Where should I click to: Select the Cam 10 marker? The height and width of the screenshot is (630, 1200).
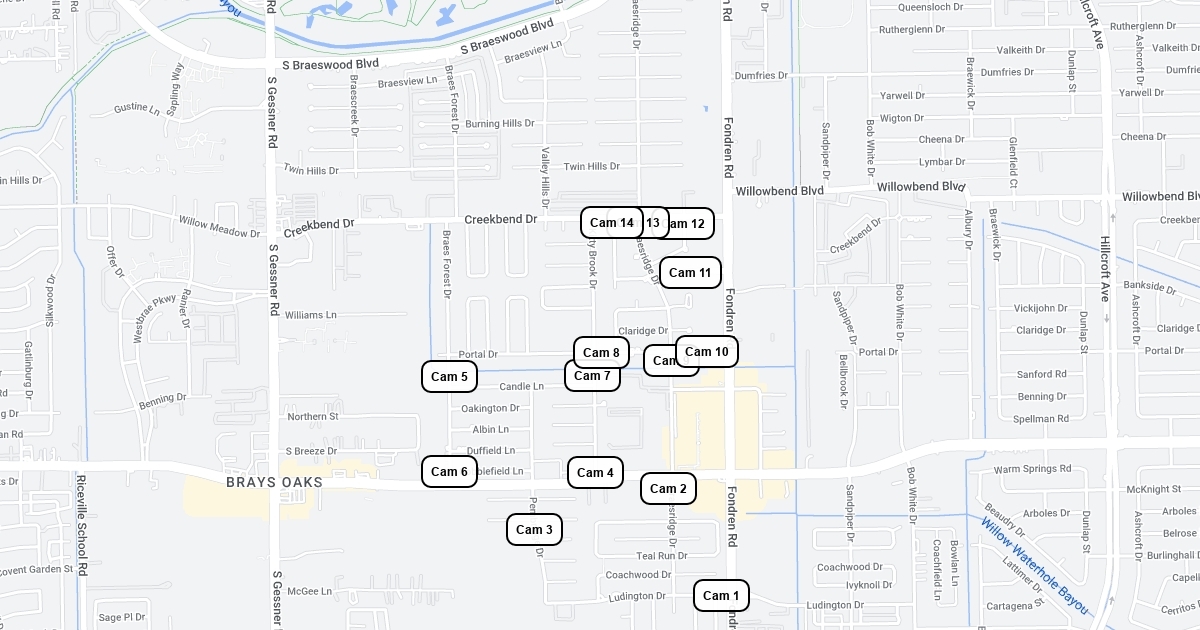[707, 351]
